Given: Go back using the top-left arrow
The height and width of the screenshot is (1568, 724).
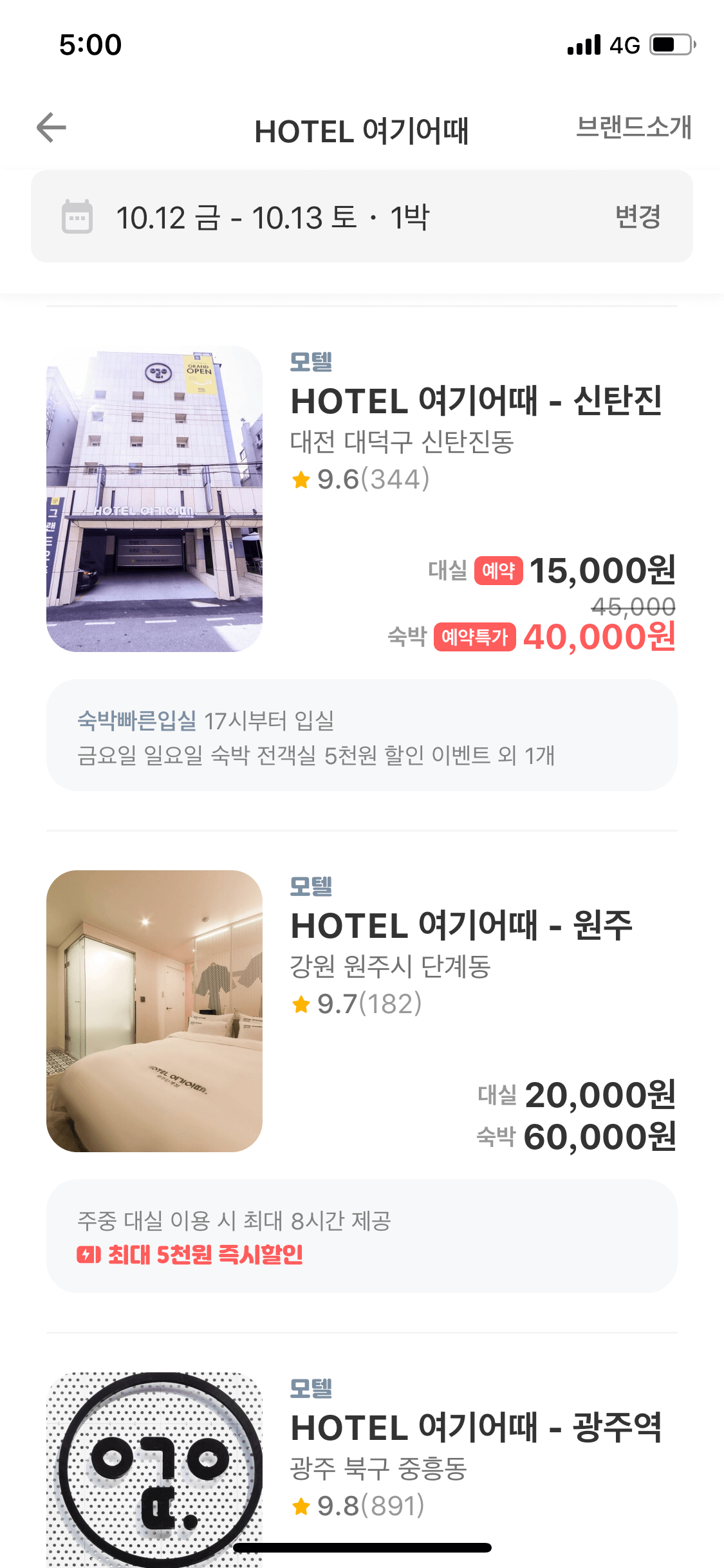Looking at the screenshot, I should point(51,127).
